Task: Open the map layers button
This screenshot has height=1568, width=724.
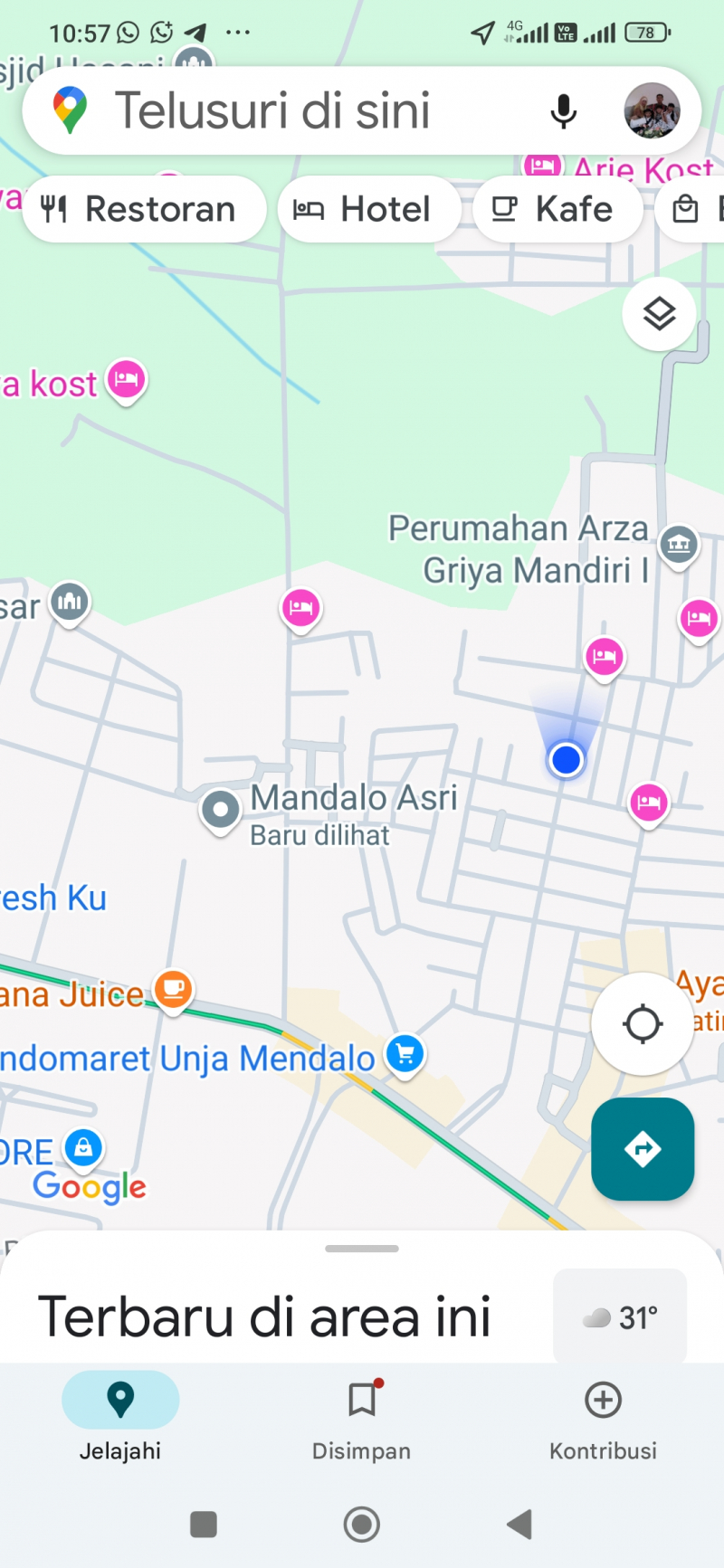Action: (x=659, y=314)
